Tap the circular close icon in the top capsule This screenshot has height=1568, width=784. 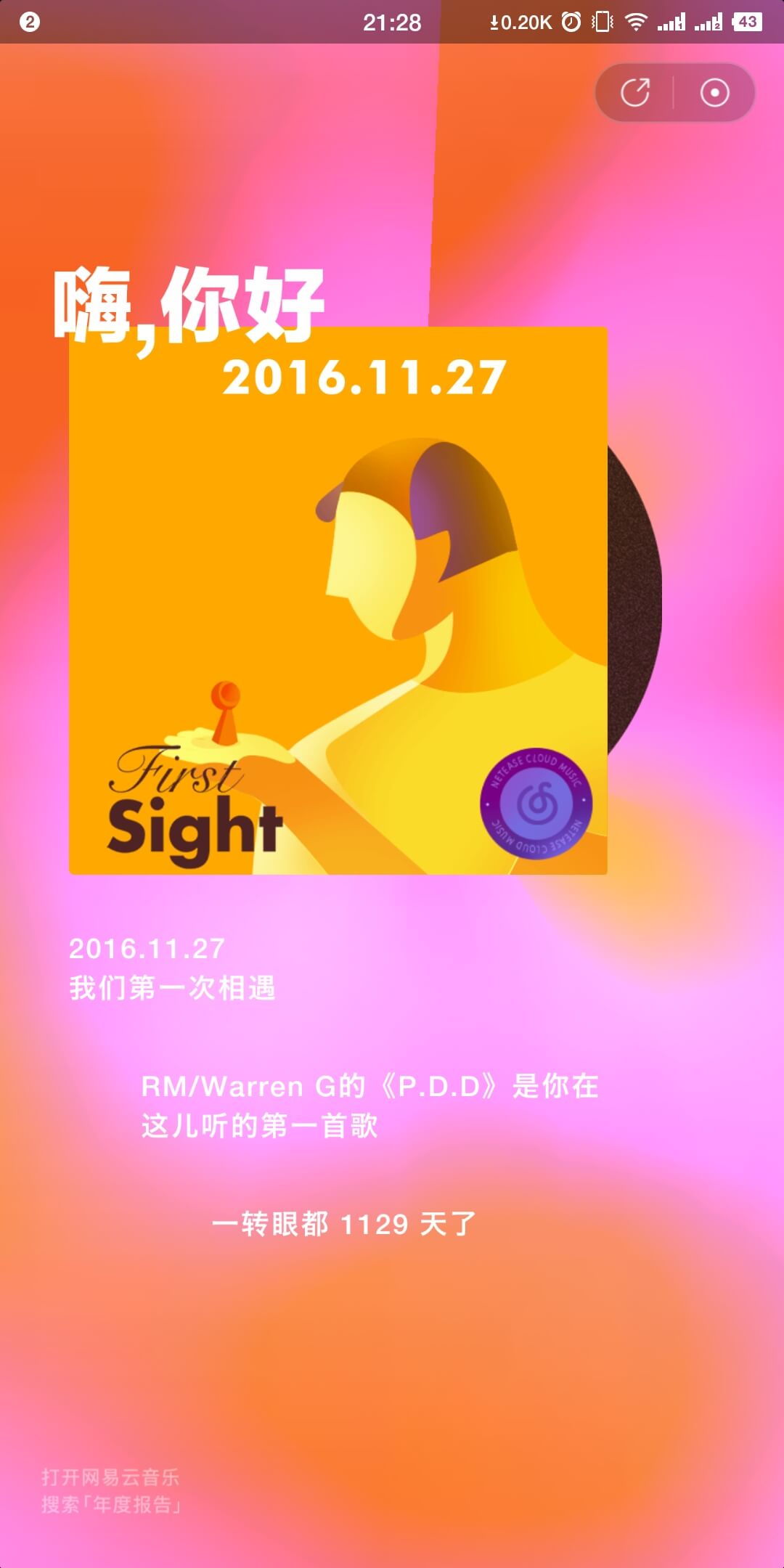point(714,93)
